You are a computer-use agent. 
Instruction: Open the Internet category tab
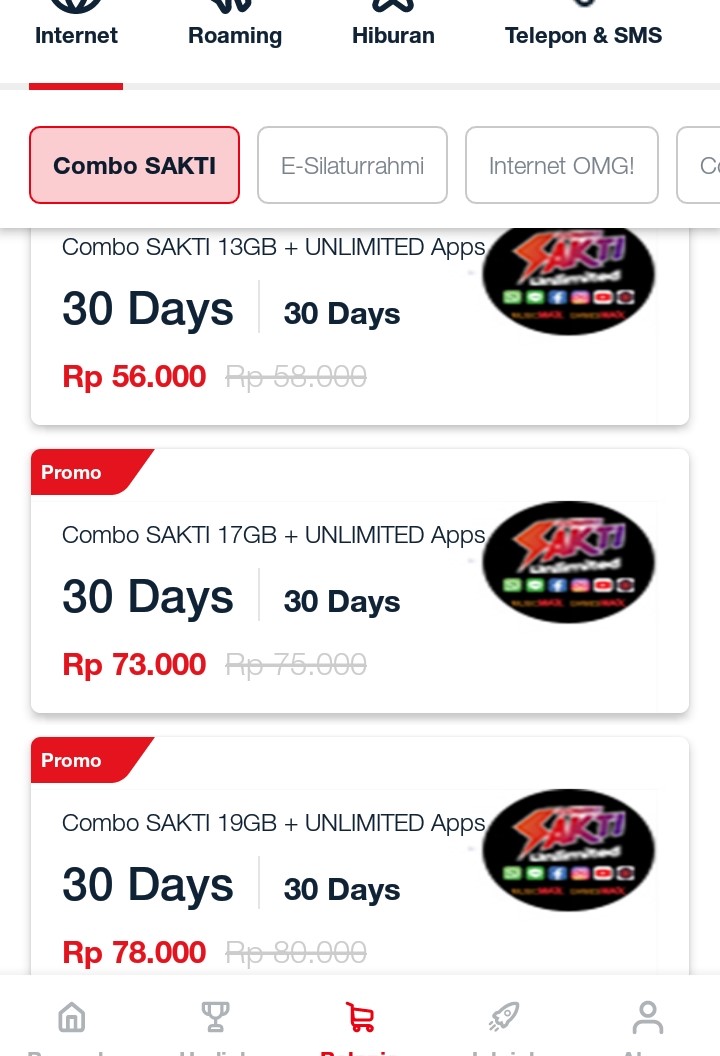click(x=76, y=35)
